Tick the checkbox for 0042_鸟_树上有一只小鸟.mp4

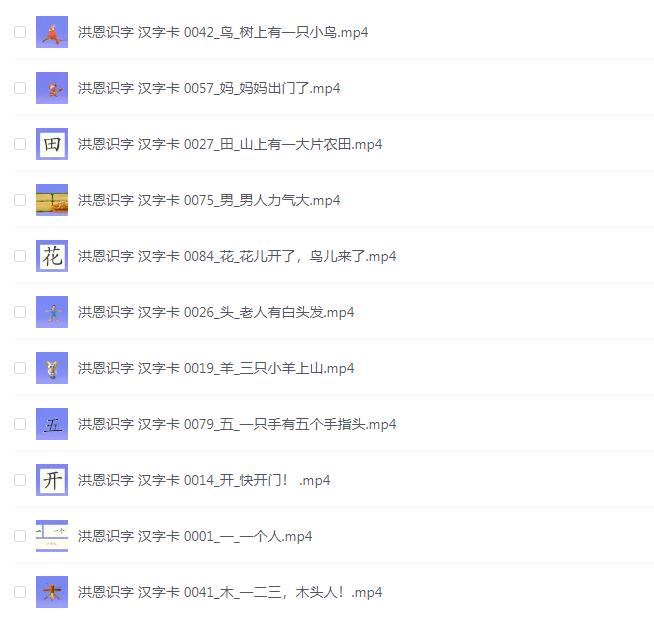pos(20,32)
